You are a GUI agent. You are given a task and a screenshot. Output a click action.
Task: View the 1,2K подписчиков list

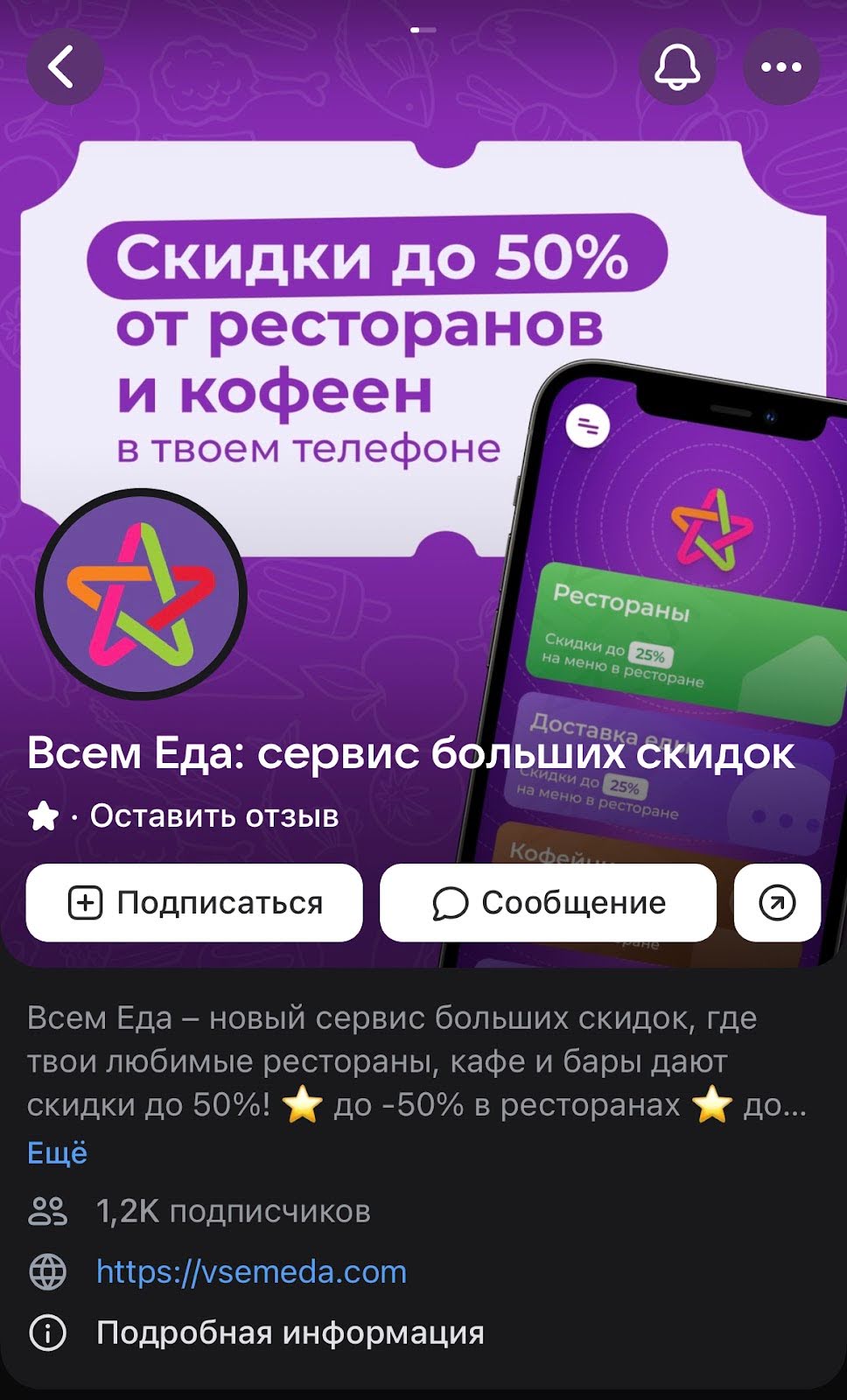tap(233, 1212)
